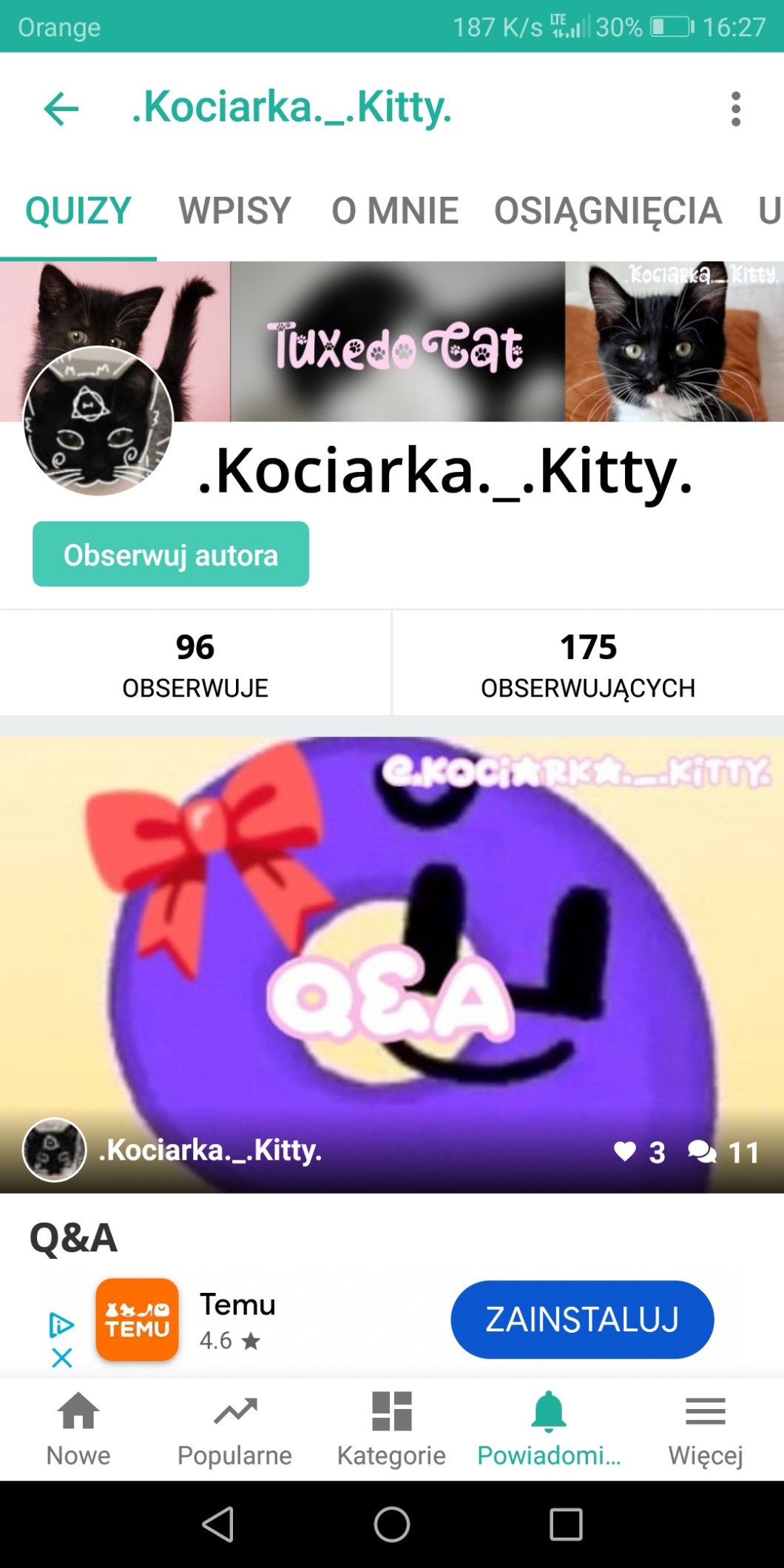Open the O MNIE tab
This screenshot has width=784, height=1568.
click(x=395, y=211)
